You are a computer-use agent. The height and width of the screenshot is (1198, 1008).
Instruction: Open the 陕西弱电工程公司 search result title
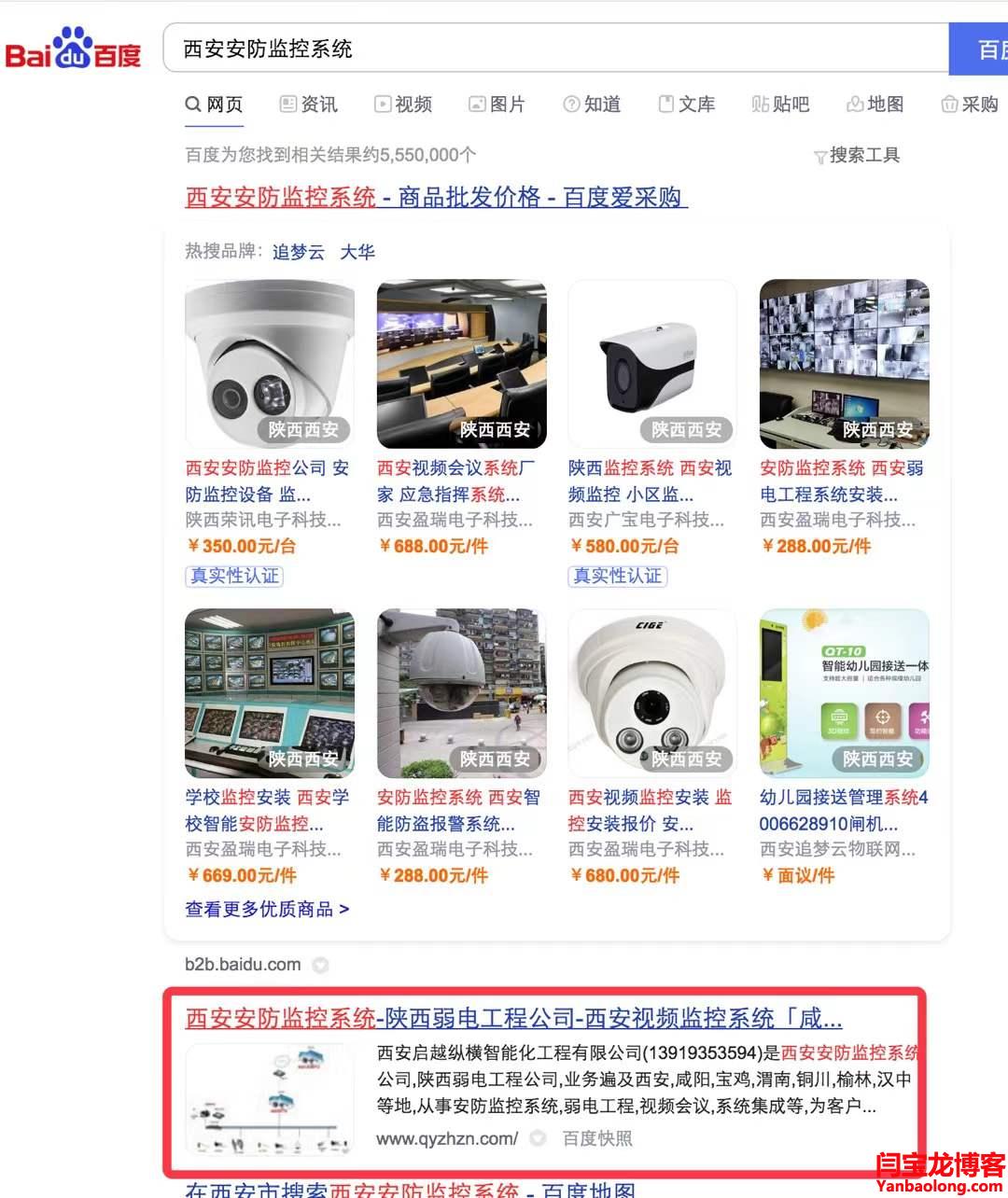point(513,1018)
